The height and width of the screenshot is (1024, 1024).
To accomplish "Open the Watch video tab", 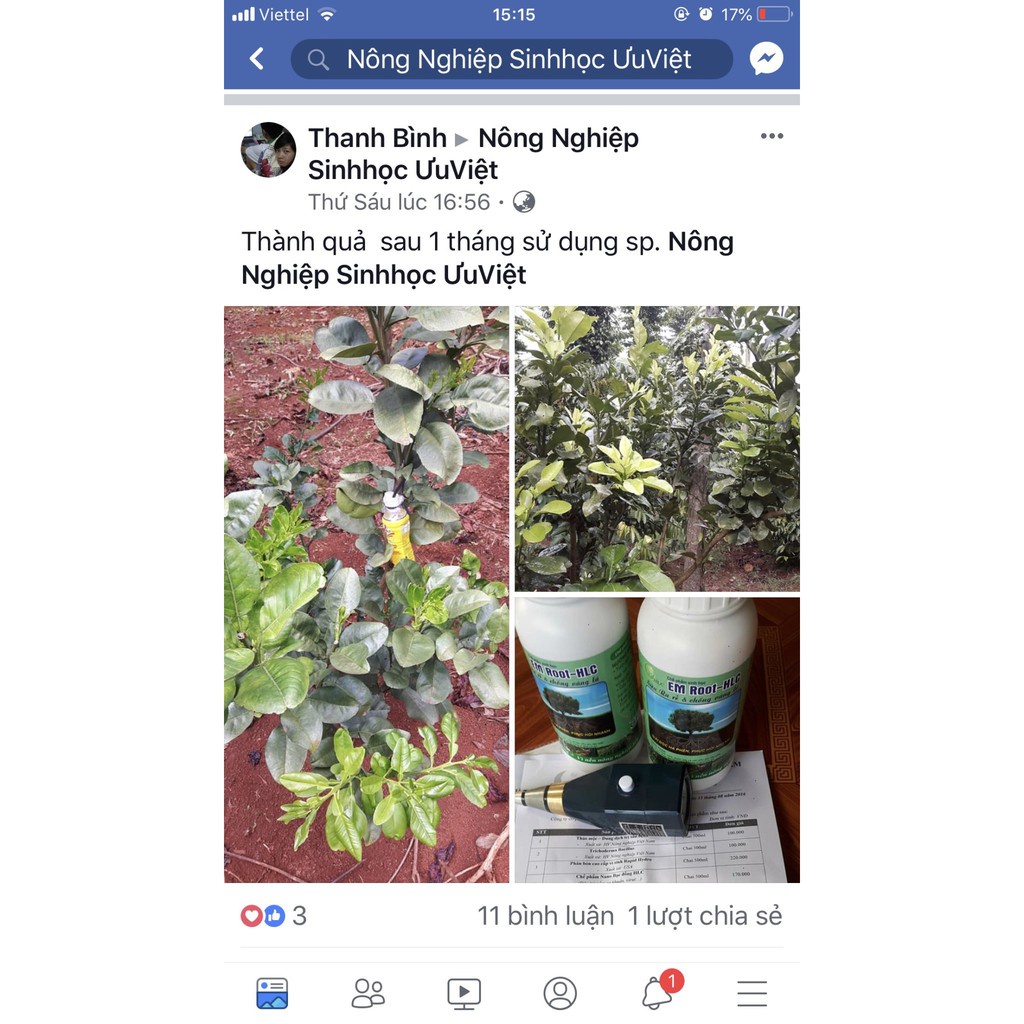I will click(x=464, y=993).
